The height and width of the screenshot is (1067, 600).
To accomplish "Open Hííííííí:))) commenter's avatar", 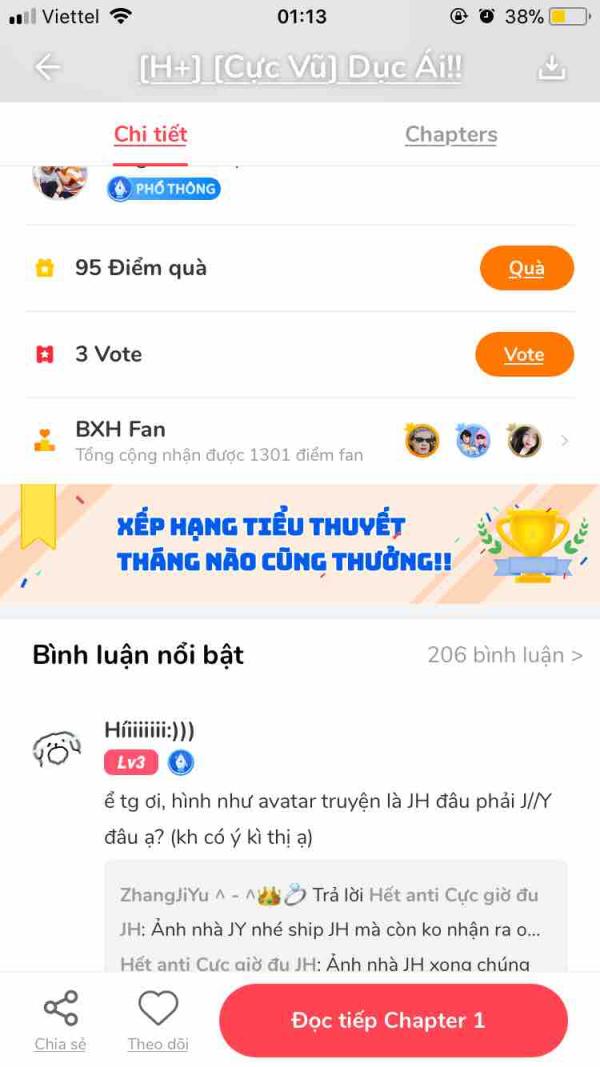I will coord(58,748).
